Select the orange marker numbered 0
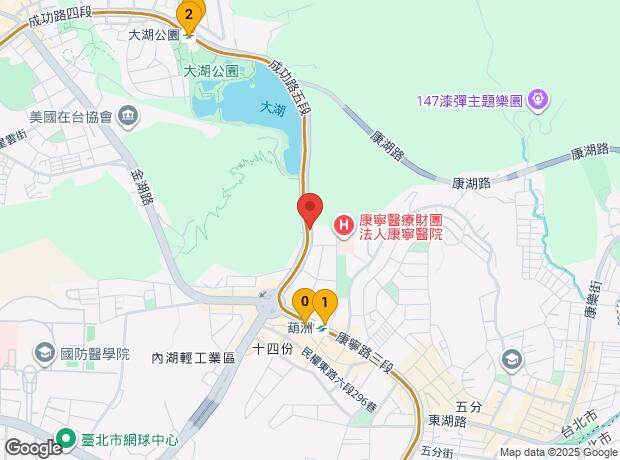The image size is (620, 460). [x=304, y=301]
